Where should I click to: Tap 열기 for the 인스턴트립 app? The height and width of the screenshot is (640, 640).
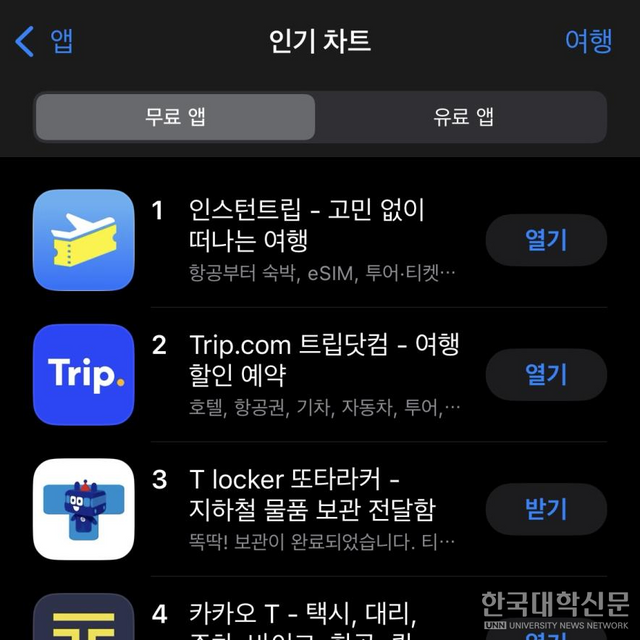point(546,240)
